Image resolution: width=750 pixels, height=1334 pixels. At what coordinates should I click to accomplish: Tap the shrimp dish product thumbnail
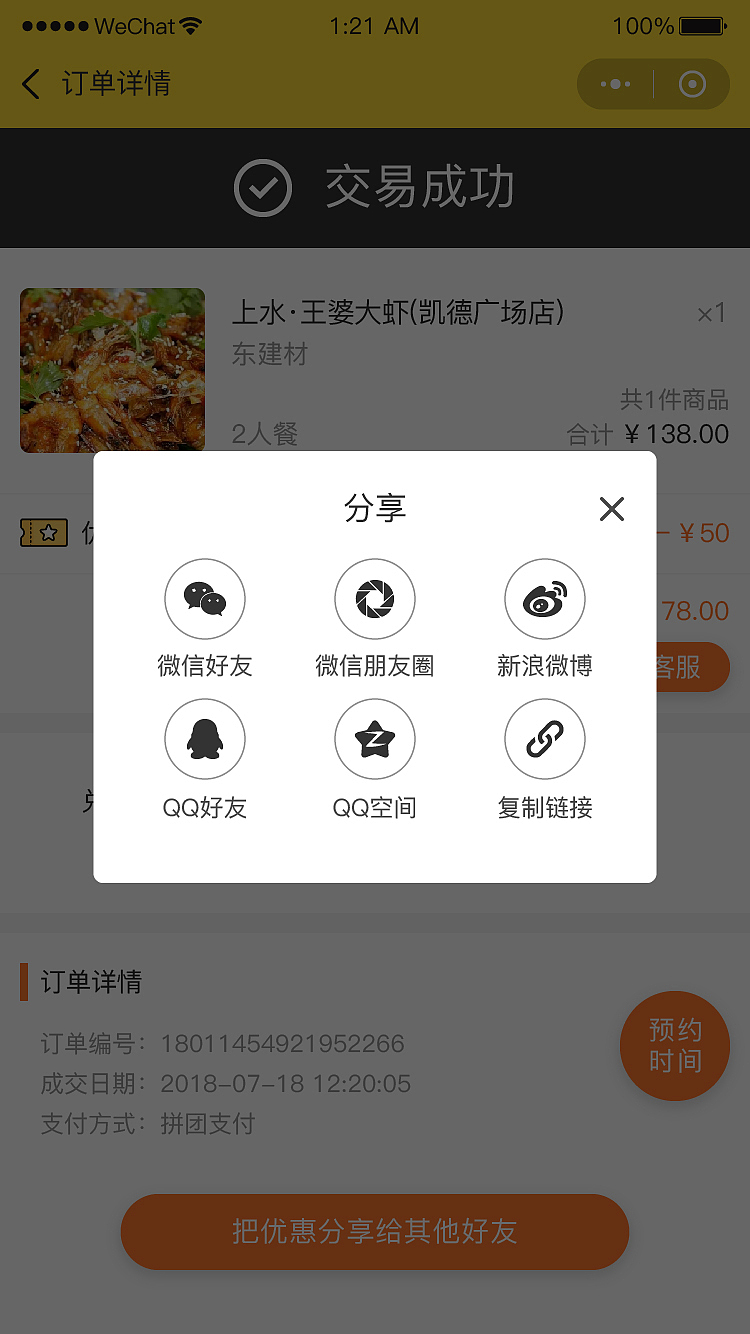click(x=112, y=370)
